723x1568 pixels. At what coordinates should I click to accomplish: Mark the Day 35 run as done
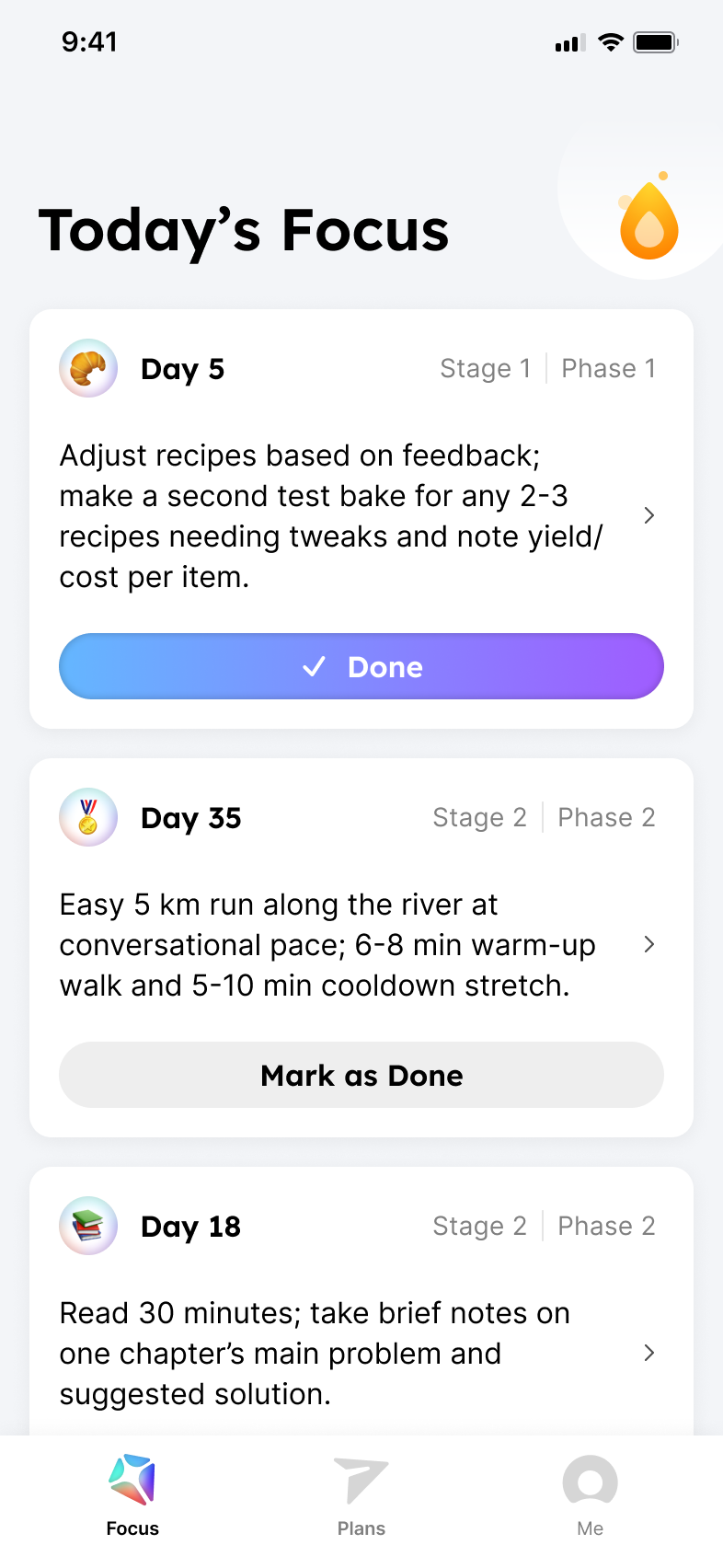[x=361, y=1075]
